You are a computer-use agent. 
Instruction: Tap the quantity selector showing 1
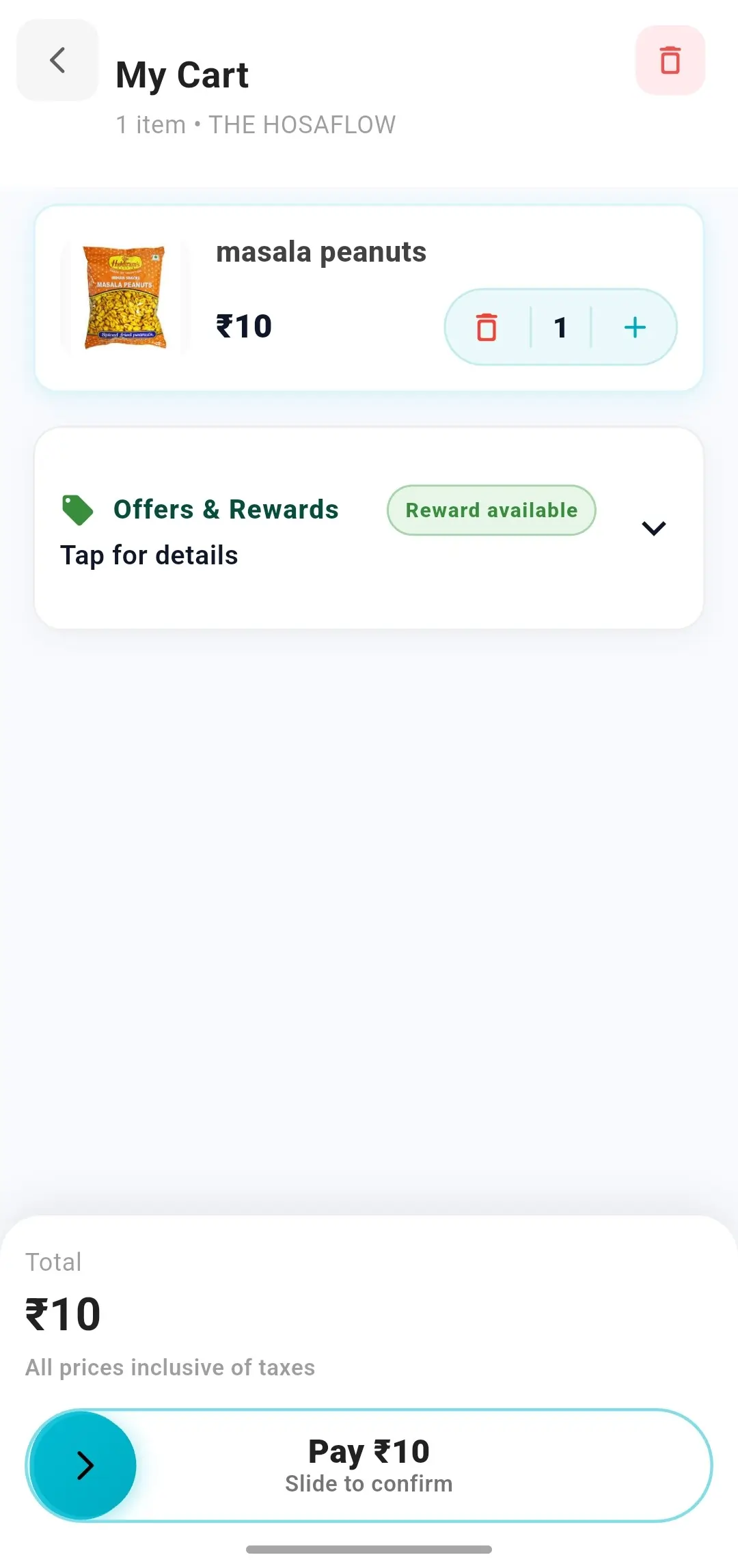pyautogui.click(x=560, y=327)
